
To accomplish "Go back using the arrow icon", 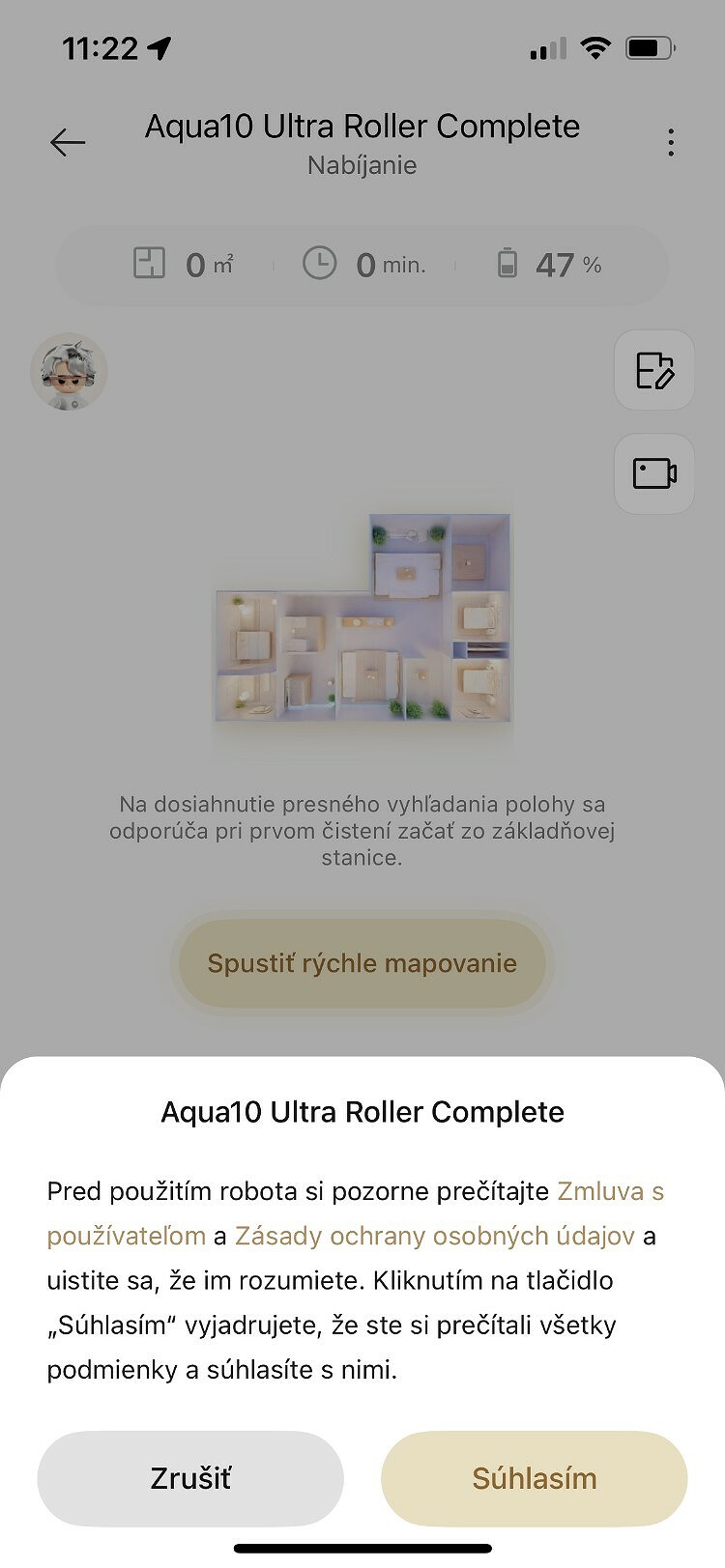I will [68, 143].
